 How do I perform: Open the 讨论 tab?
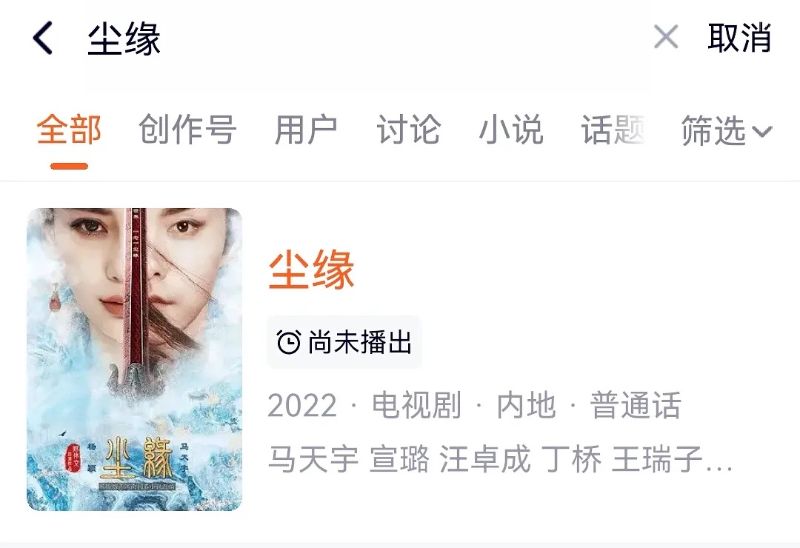pos(408,130)
